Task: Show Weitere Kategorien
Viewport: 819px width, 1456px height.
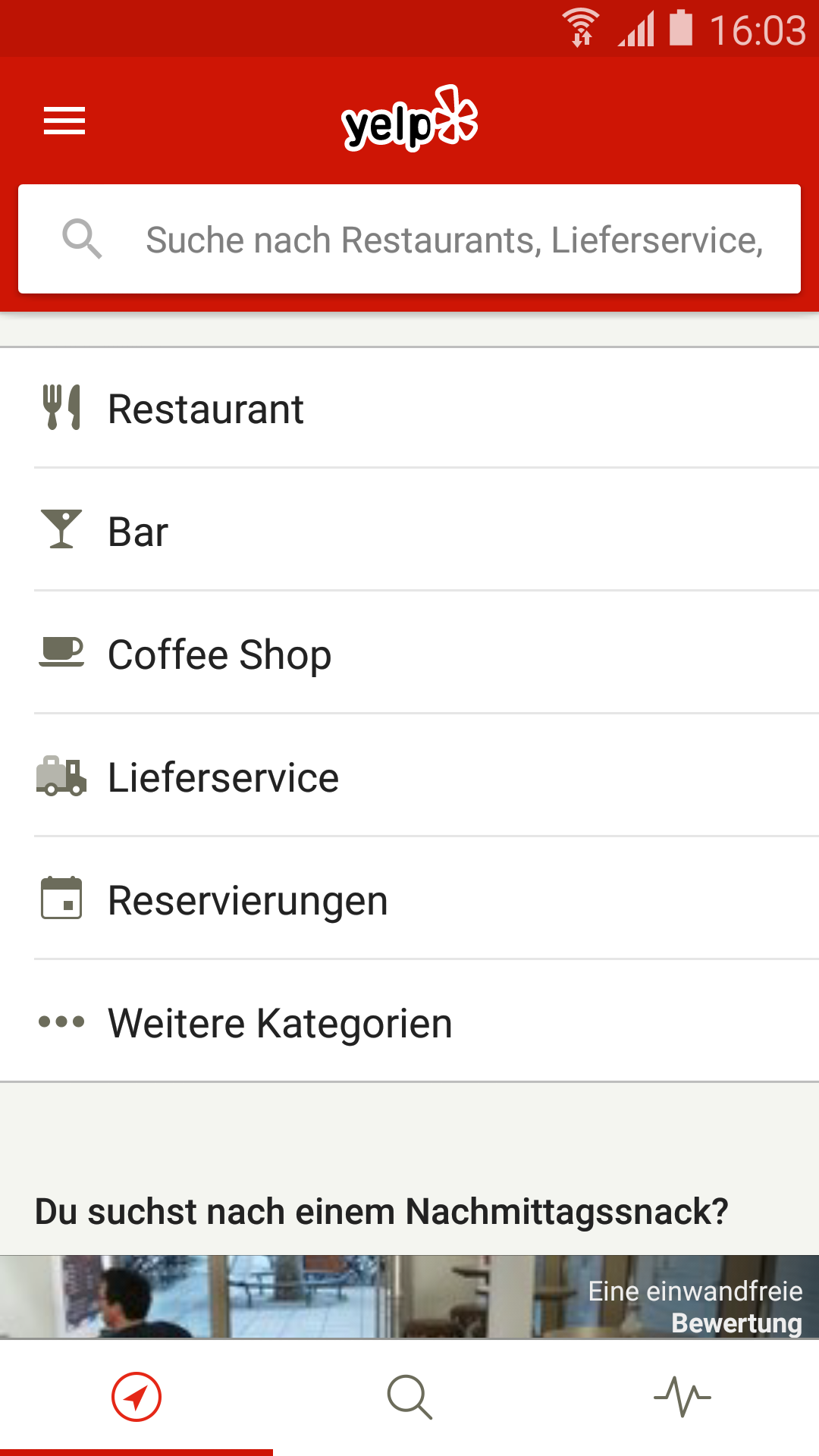Action: tap(409, 1021)
